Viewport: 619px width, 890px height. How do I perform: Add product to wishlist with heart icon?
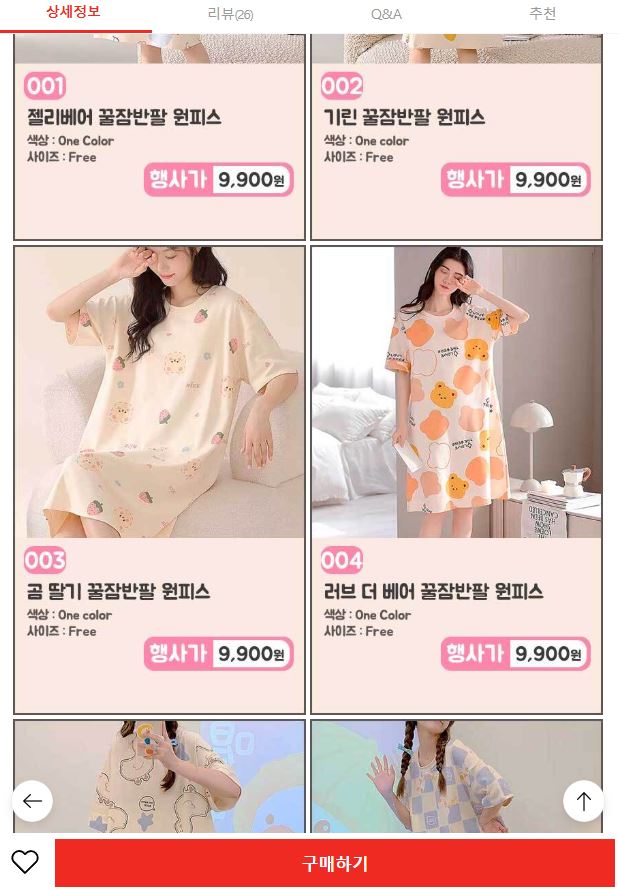pos(25,862)
